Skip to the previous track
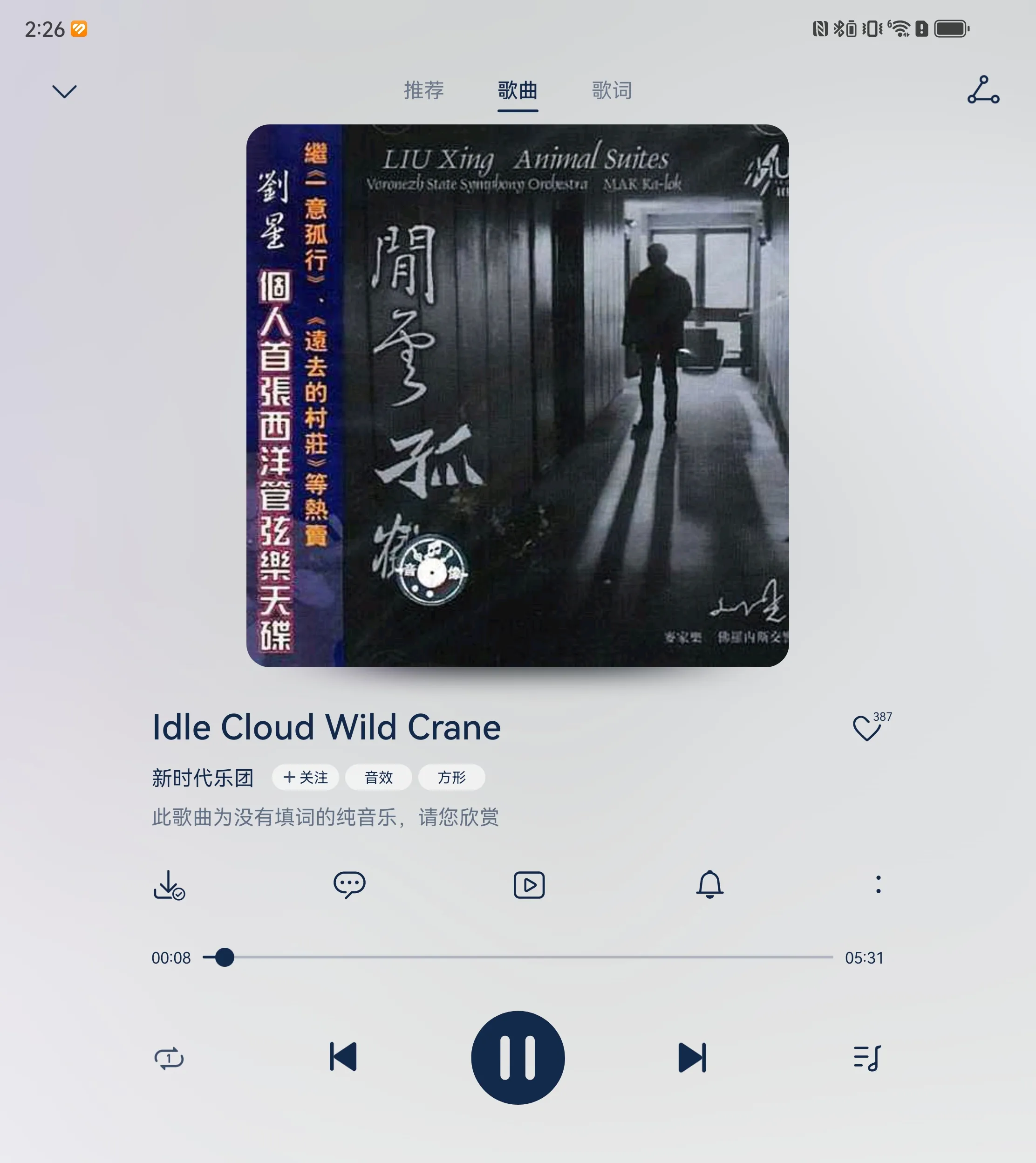This screenshot has height=1163, width=1036. (x=343, y=1057)
